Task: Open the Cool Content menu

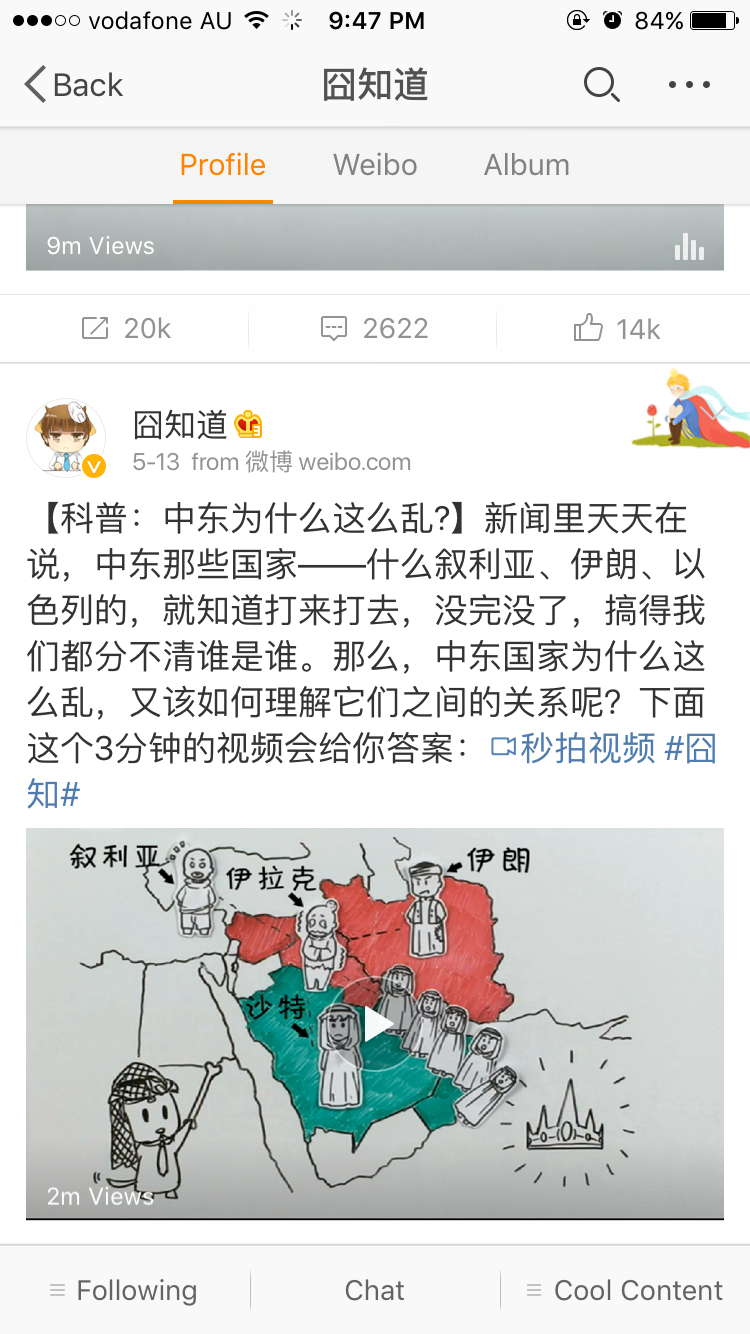Action: tap(625, 1290)
